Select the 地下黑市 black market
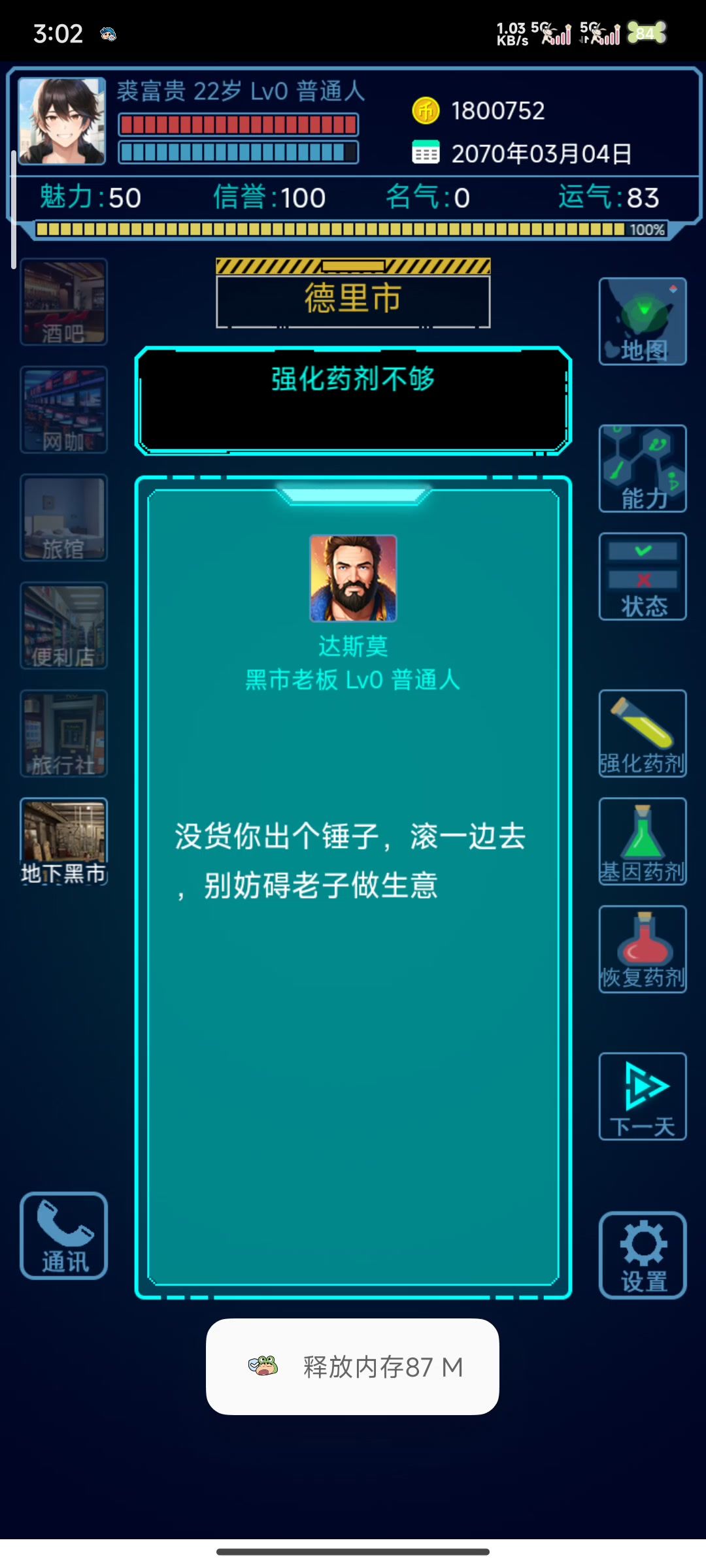The height and width of the screenshot is (1568, 706). [63, 841]
